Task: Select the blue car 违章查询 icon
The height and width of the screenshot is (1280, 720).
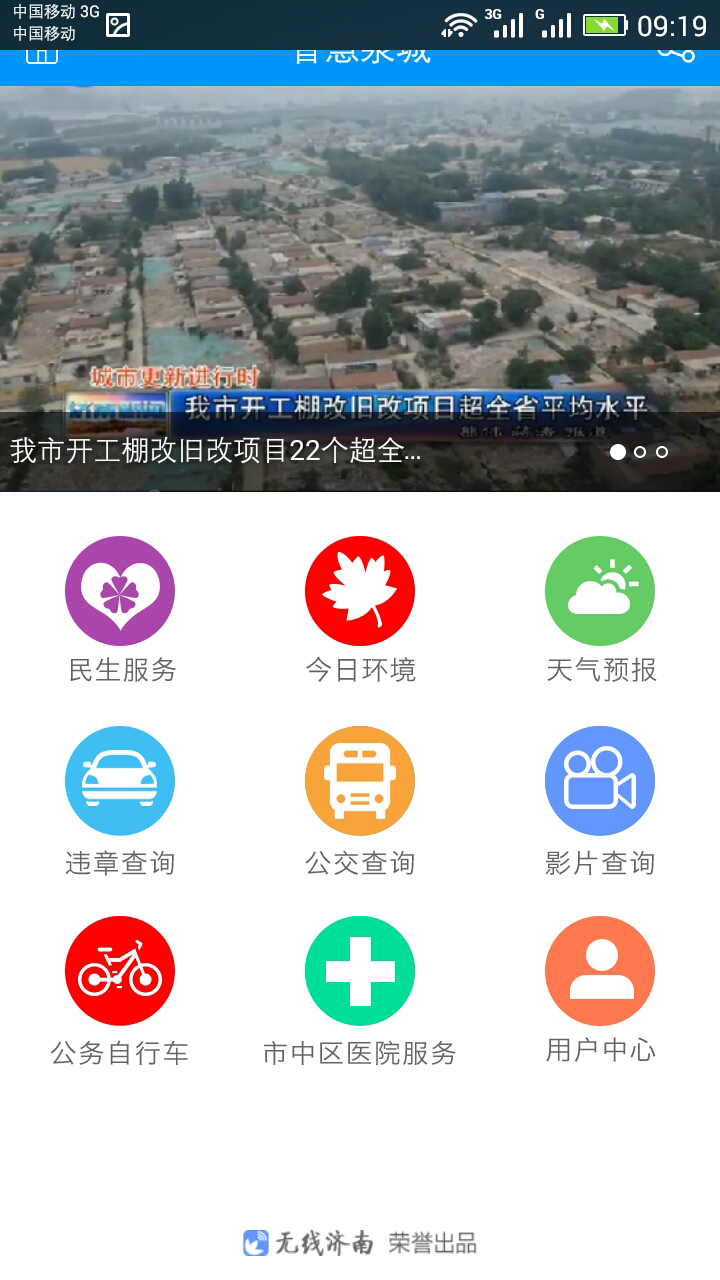Action: [x=120, y=780]
